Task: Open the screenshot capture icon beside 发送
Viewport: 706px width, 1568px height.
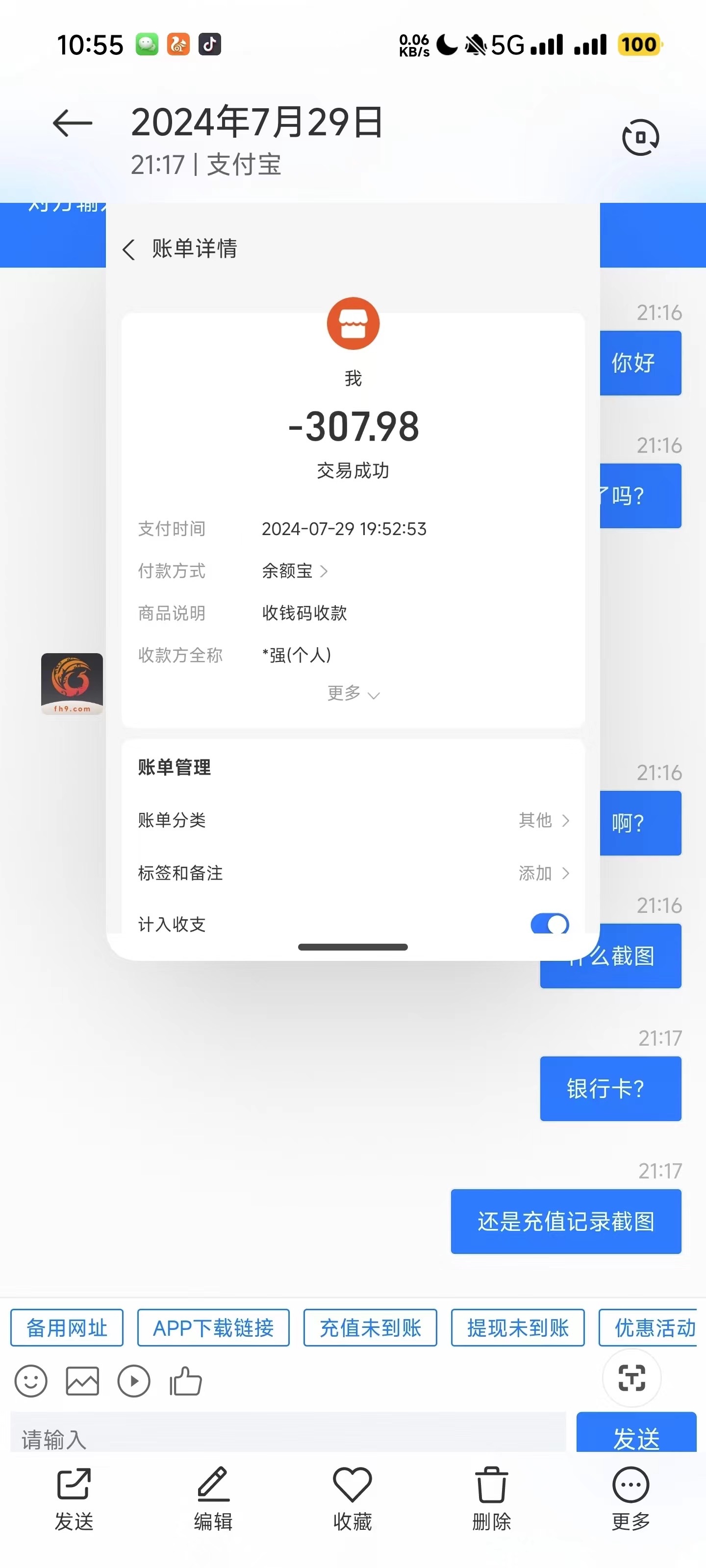Action: [x=631, y=1377]
